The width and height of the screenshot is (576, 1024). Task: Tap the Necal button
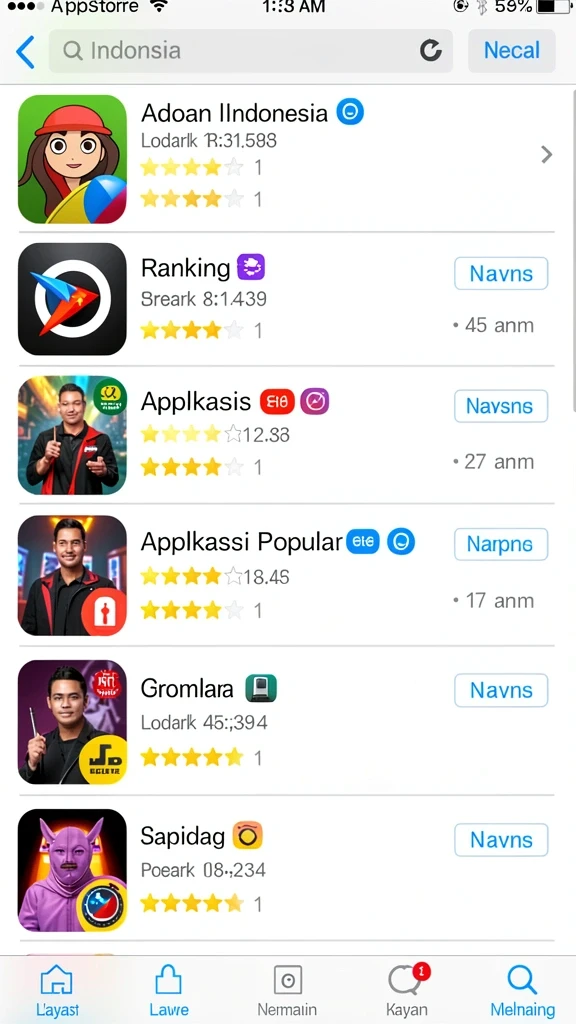[511, 51]
